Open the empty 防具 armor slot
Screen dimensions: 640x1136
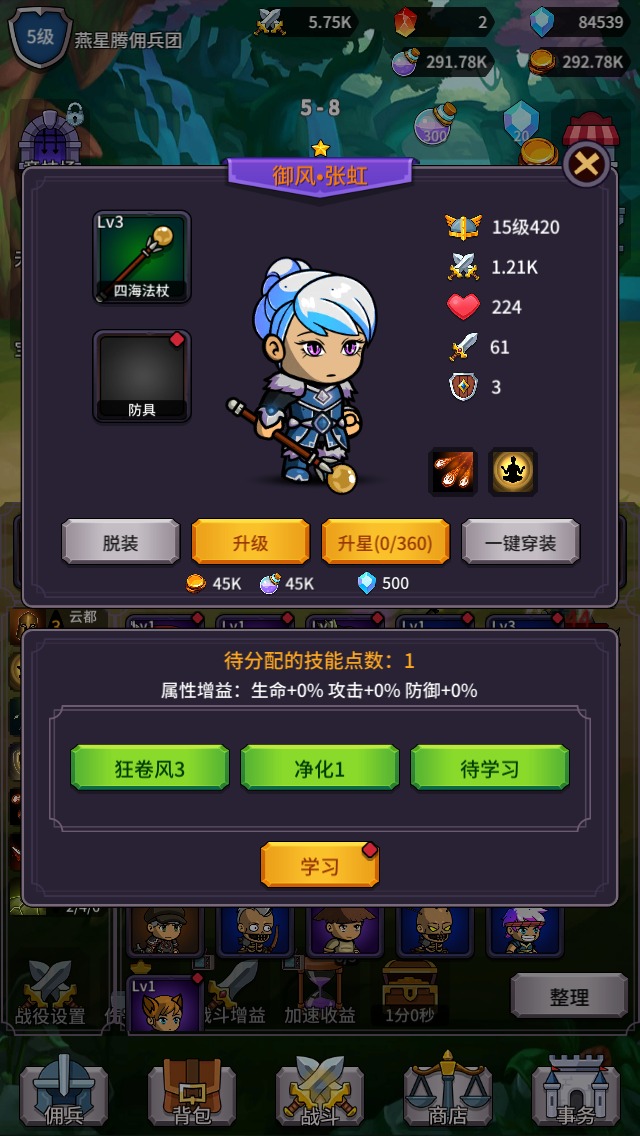tap(141, 375)
